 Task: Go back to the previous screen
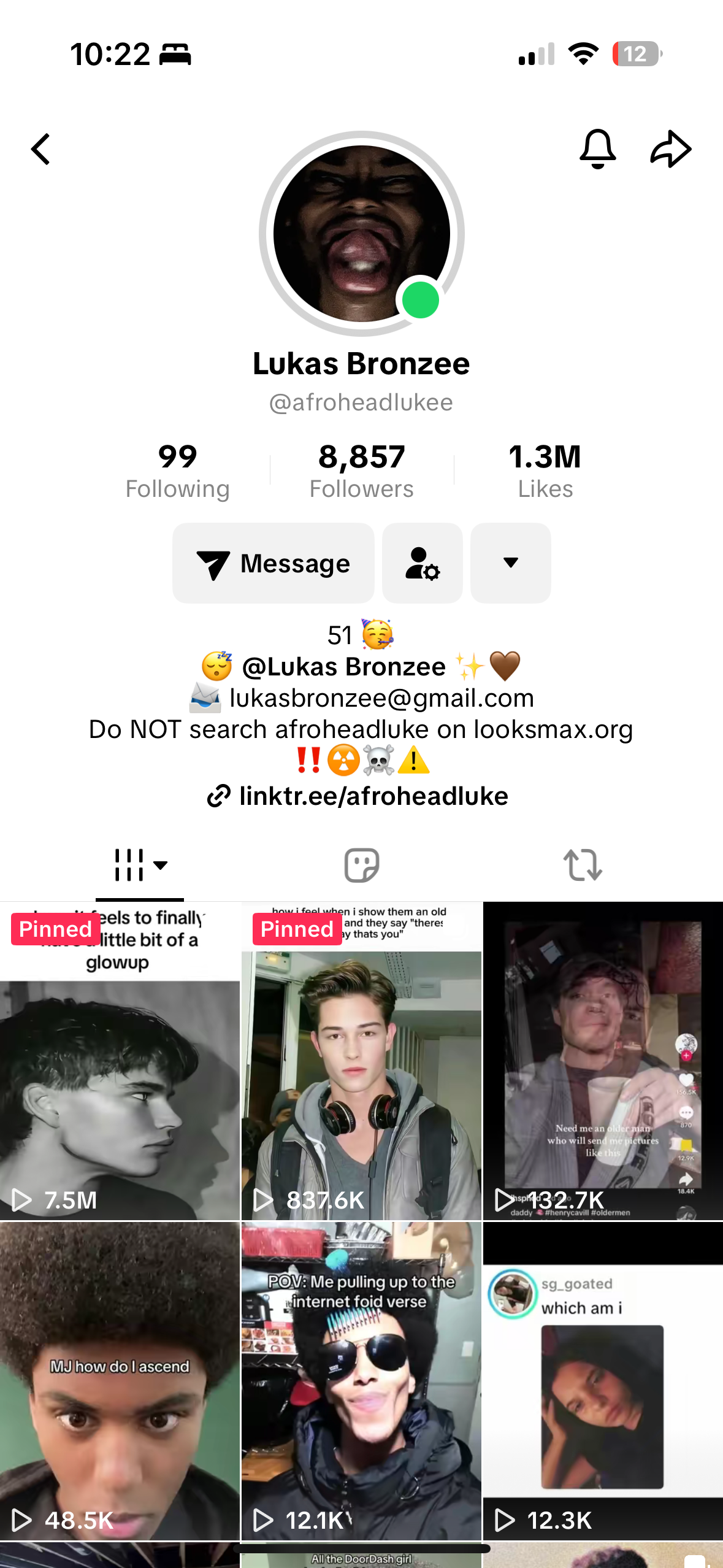pos(41,149)
